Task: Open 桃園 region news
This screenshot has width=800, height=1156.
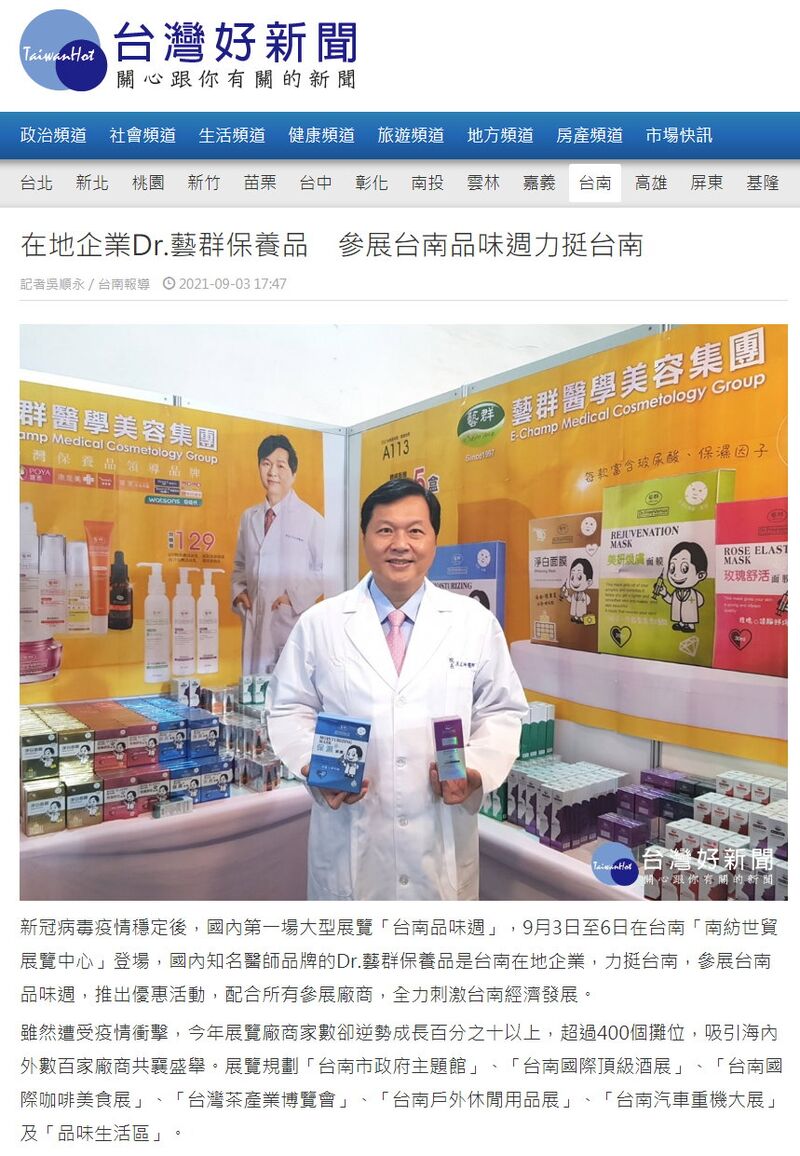Action: point(148,183)
